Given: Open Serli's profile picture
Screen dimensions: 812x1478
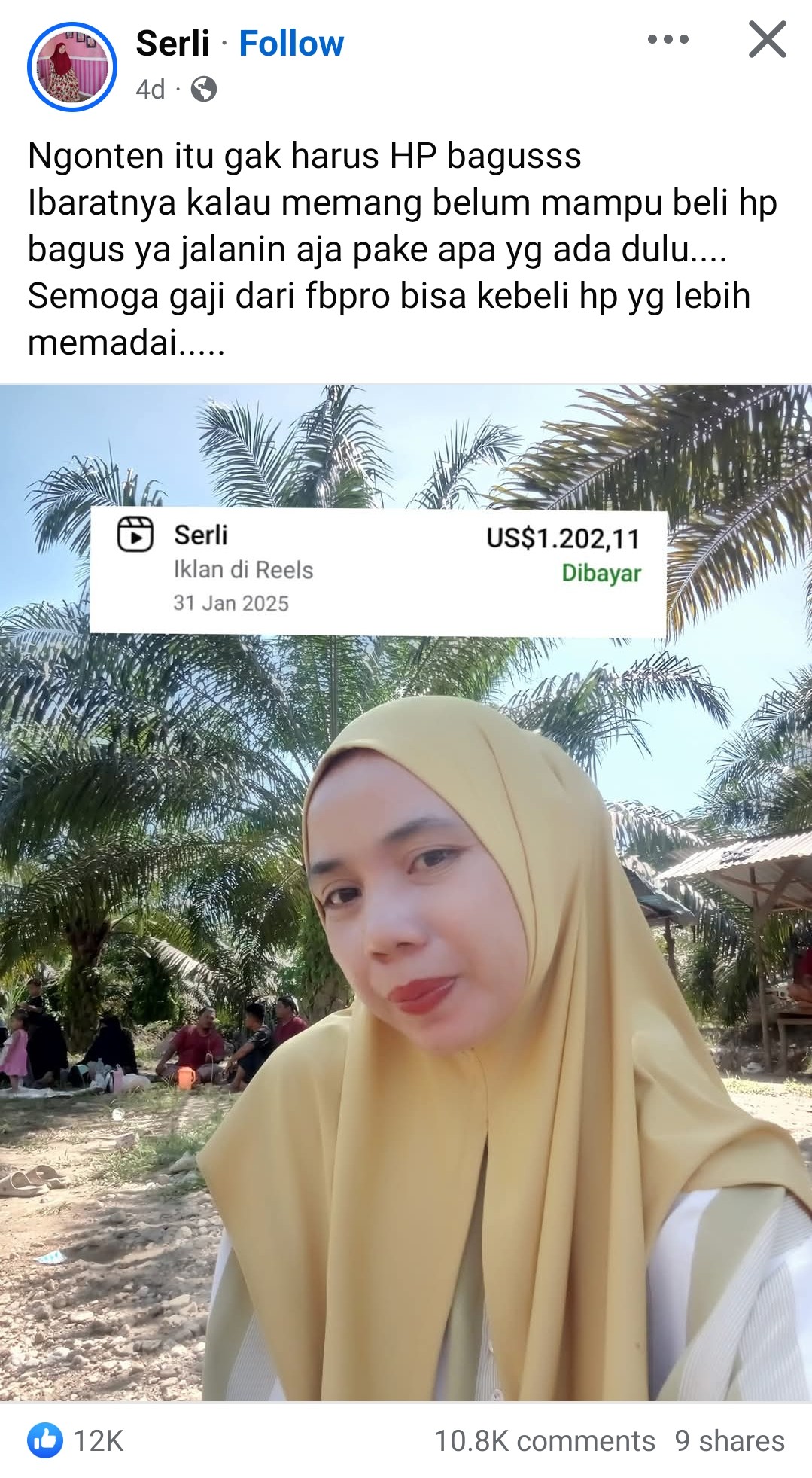Looking at the screenshot, I should point(72,67).
